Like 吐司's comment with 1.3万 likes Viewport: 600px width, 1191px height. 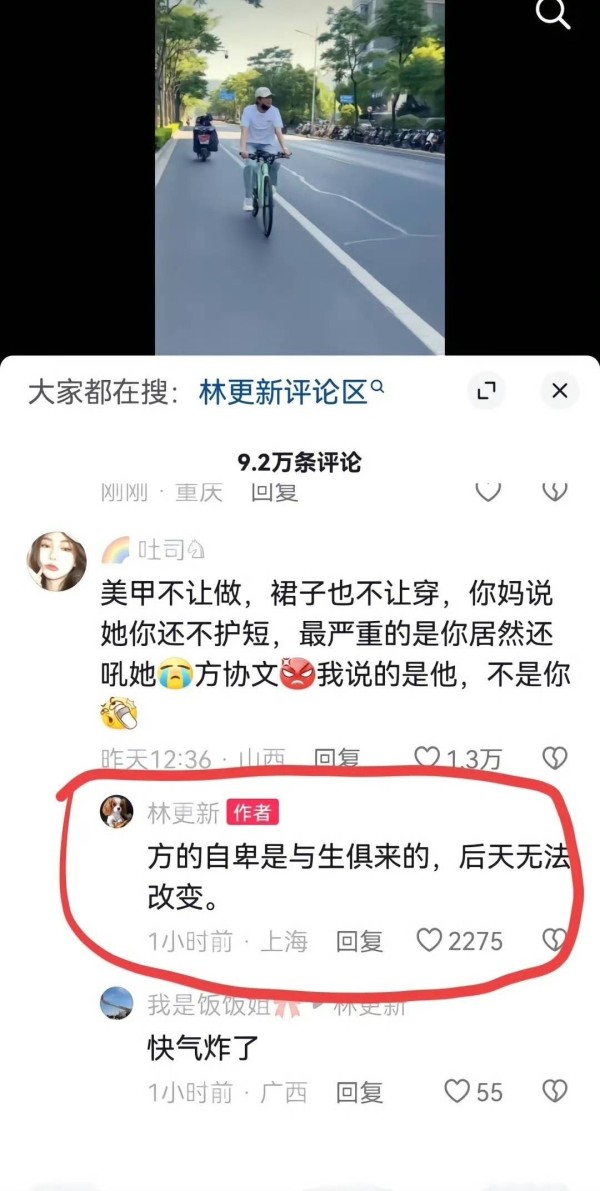point(458,758)
